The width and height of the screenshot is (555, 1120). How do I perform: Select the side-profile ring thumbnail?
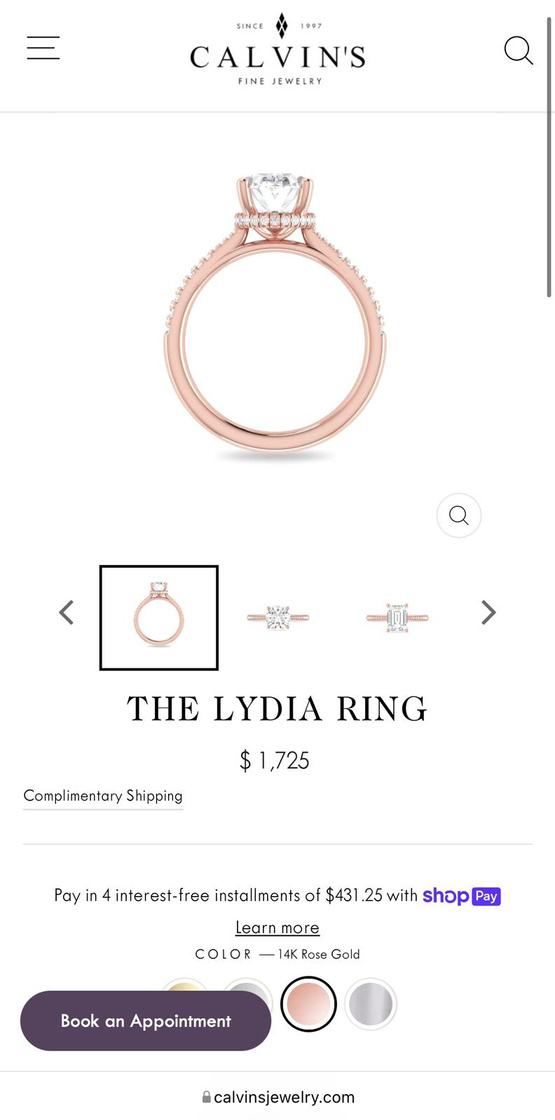point(159,618)
